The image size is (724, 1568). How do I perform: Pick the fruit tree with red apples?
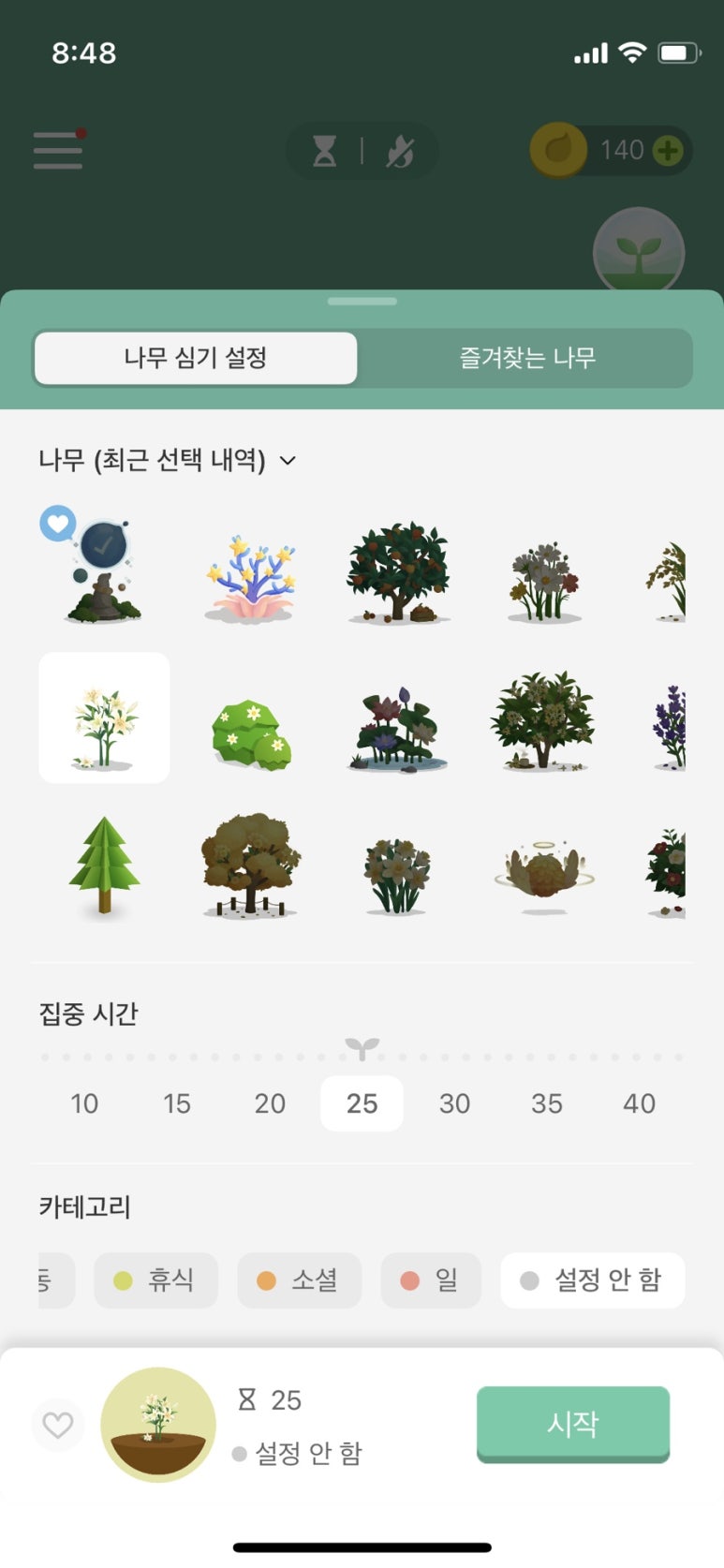[398, 572]
